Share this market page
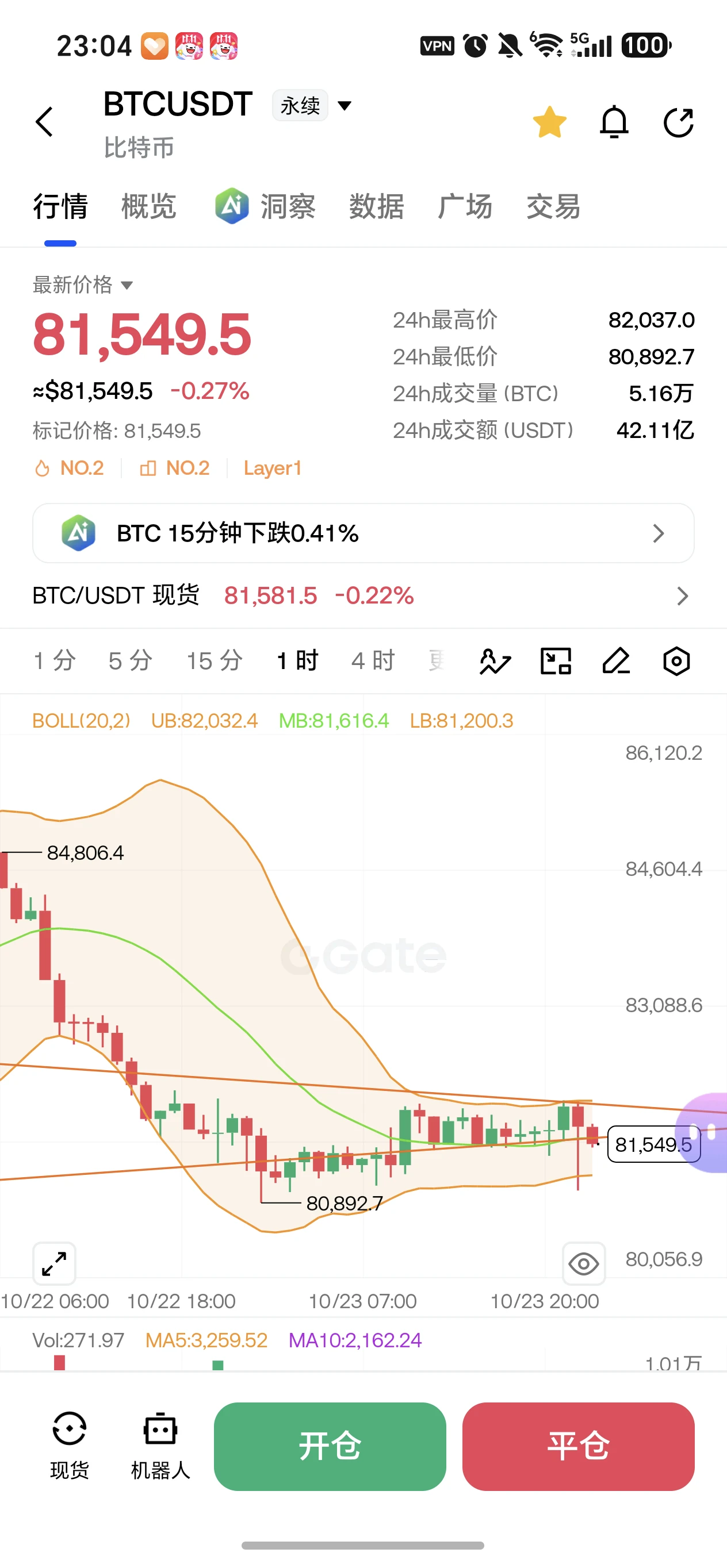This screenshot has width=727, height=1568. click(678, 122)
